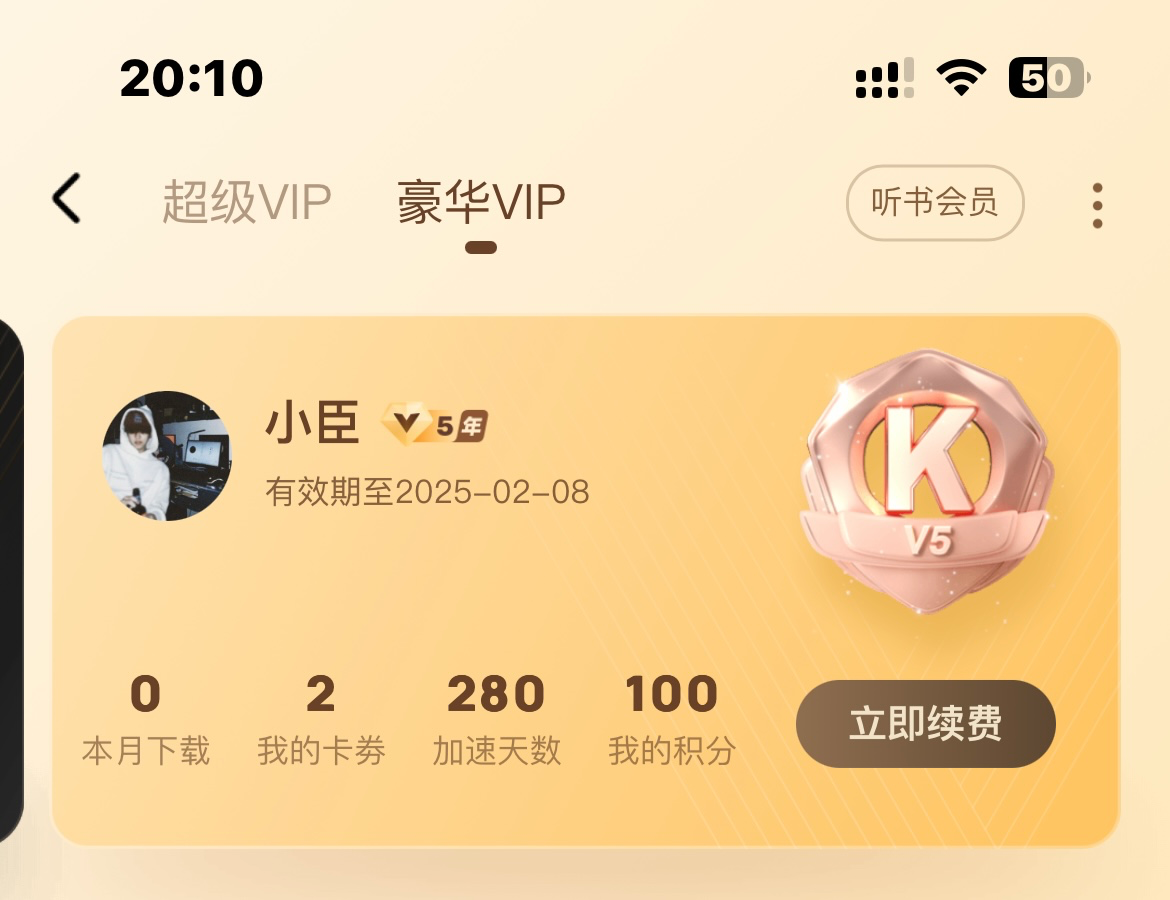Open 我的卡券 coupons

tap(321, 720)
